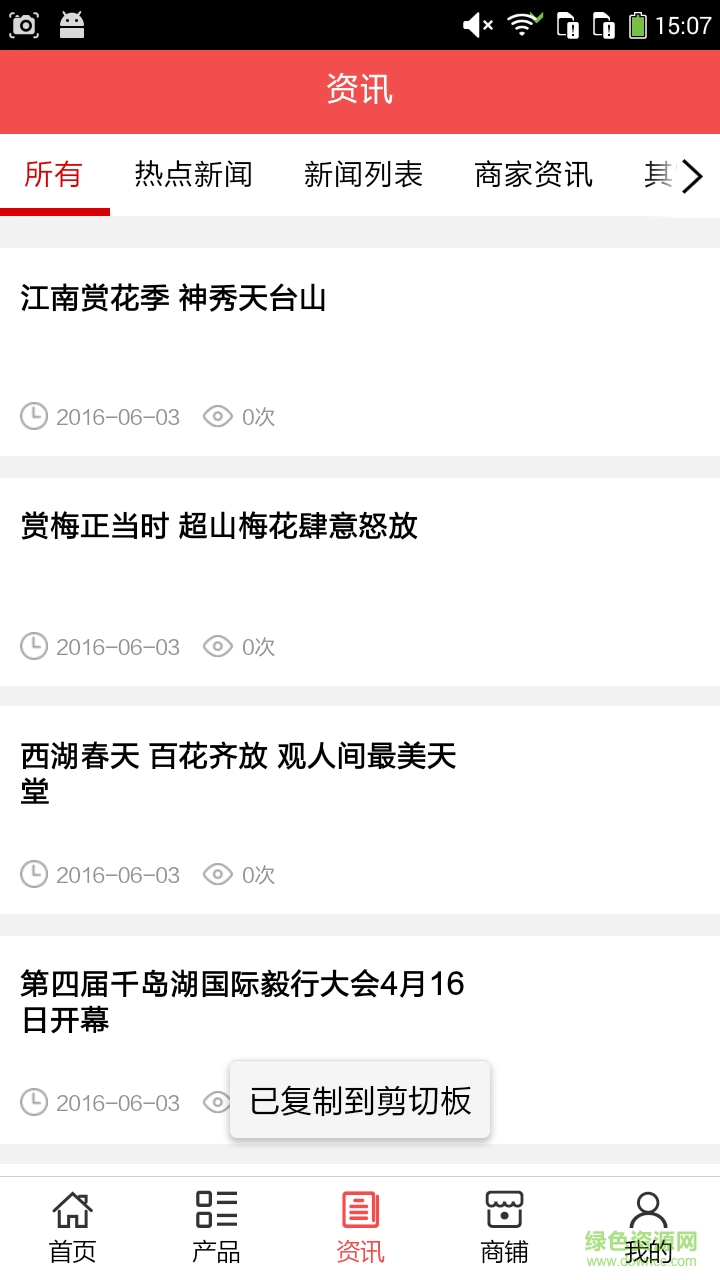Viewport: 720px width, 1280px height.
Task: Tap the eye view-count icon on 赏梅正当时 article
Action: tap(217, 646)
